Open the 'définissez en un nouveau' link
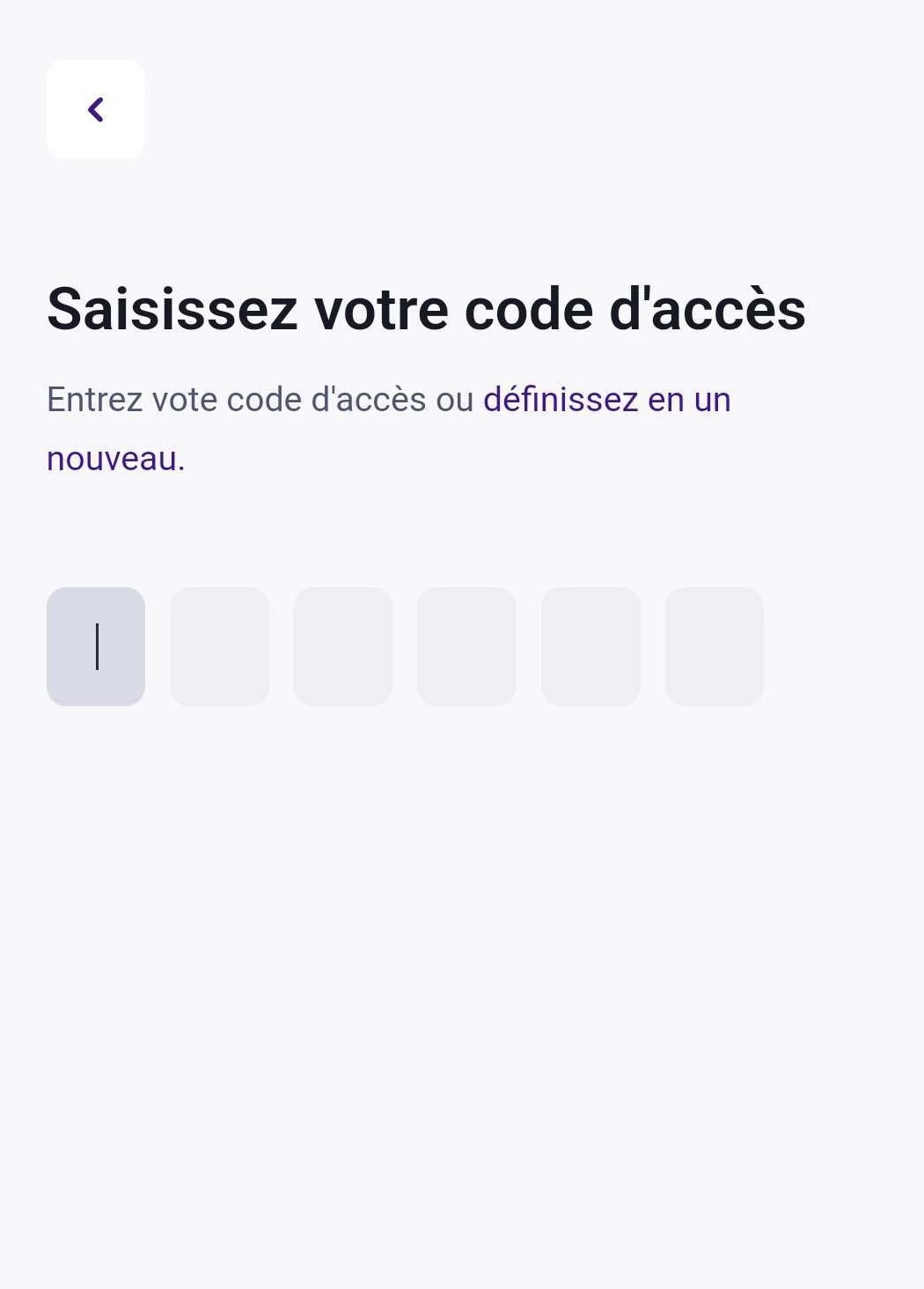Image resolution: width=924 pixels, height=1289 pixels. point(605,399)
